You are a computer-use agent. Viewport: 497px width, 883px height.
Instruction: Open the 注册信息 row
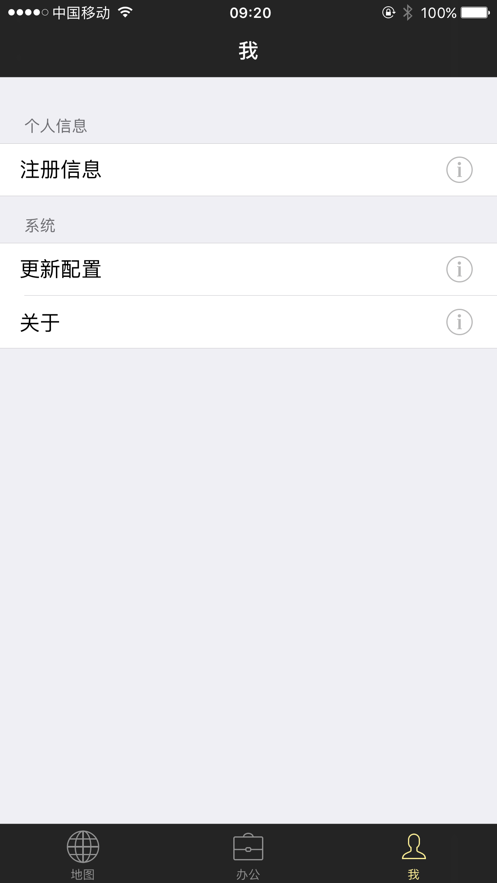click(x=248, y=170)
